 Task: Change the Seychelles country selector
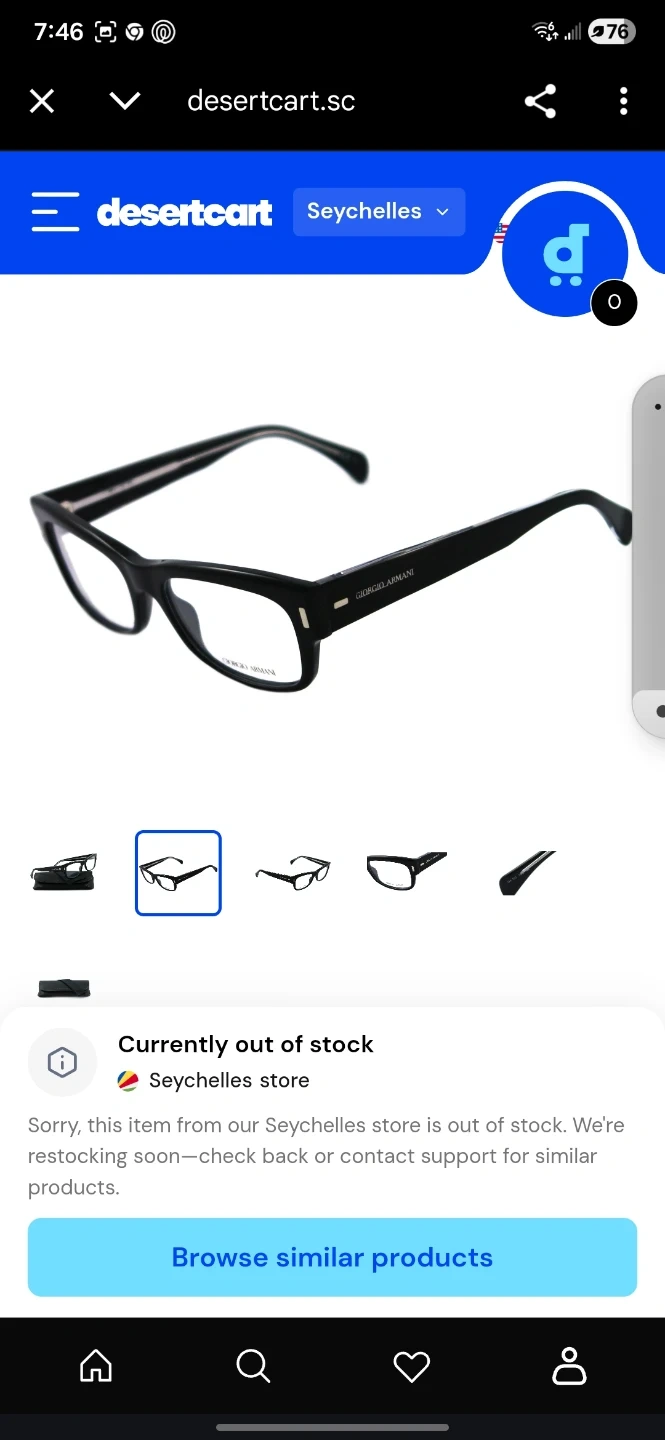[378, 212]
